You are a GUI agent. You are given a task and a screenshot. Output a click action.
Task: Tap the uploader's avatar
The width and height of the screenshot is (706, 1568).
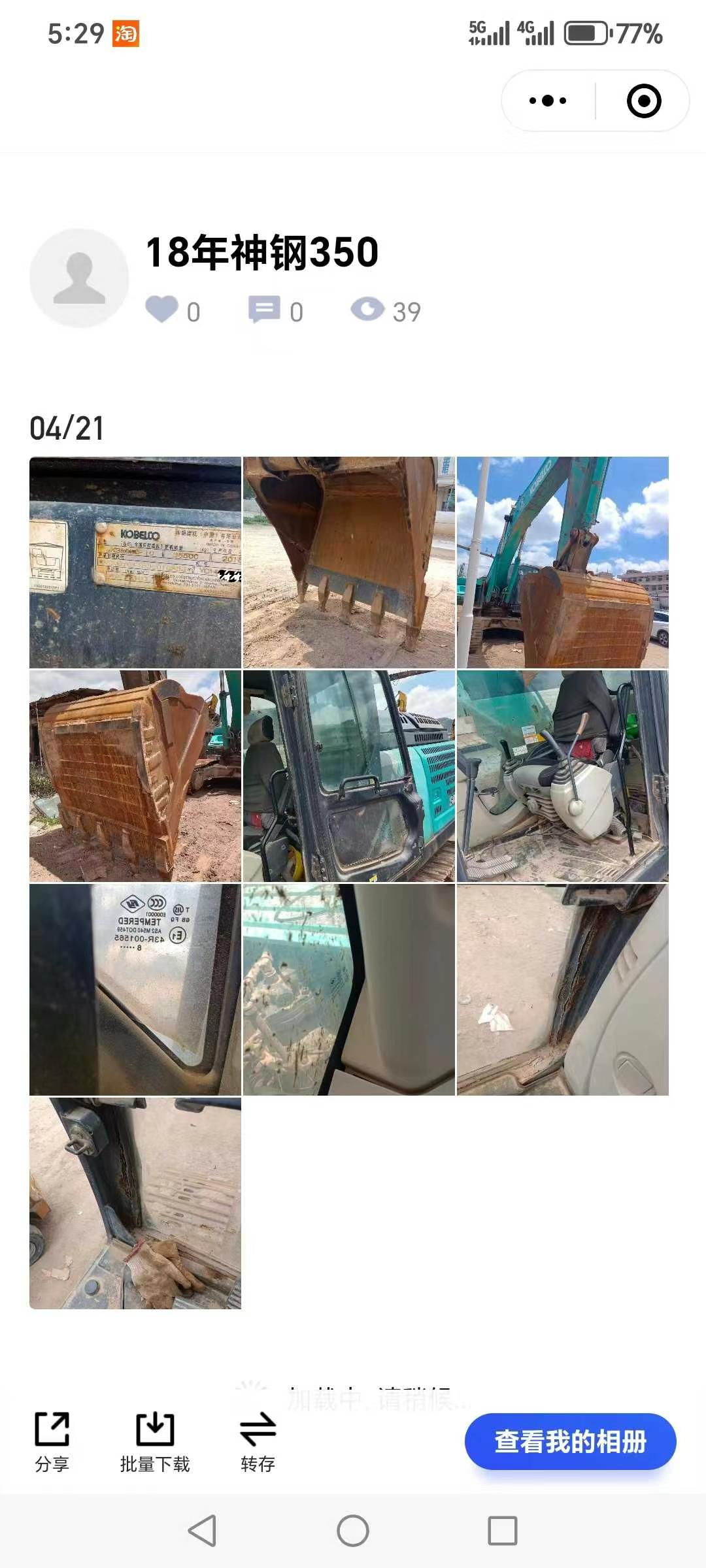[x=79, y=278]
